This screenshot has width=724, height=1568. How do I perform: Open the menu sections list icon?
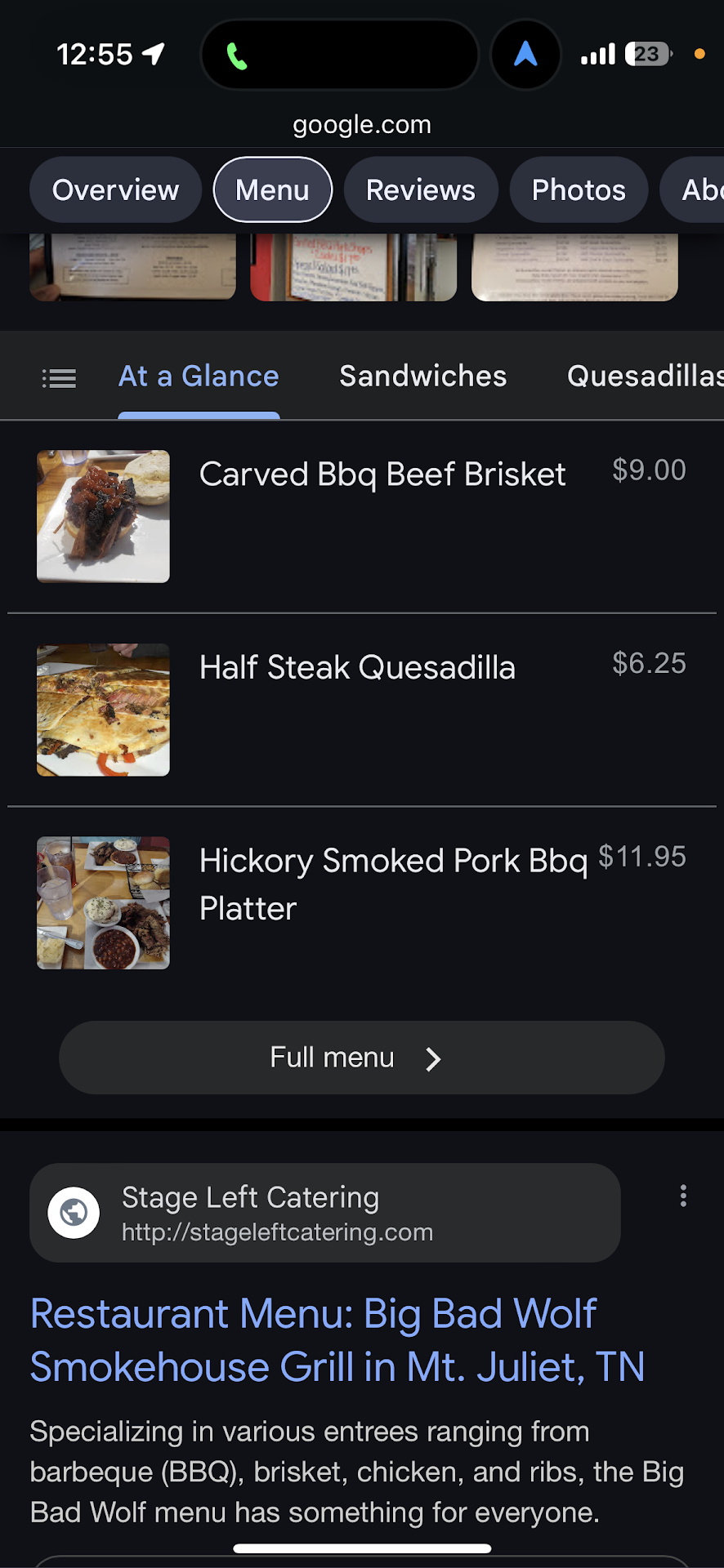(x=59, y=377)
